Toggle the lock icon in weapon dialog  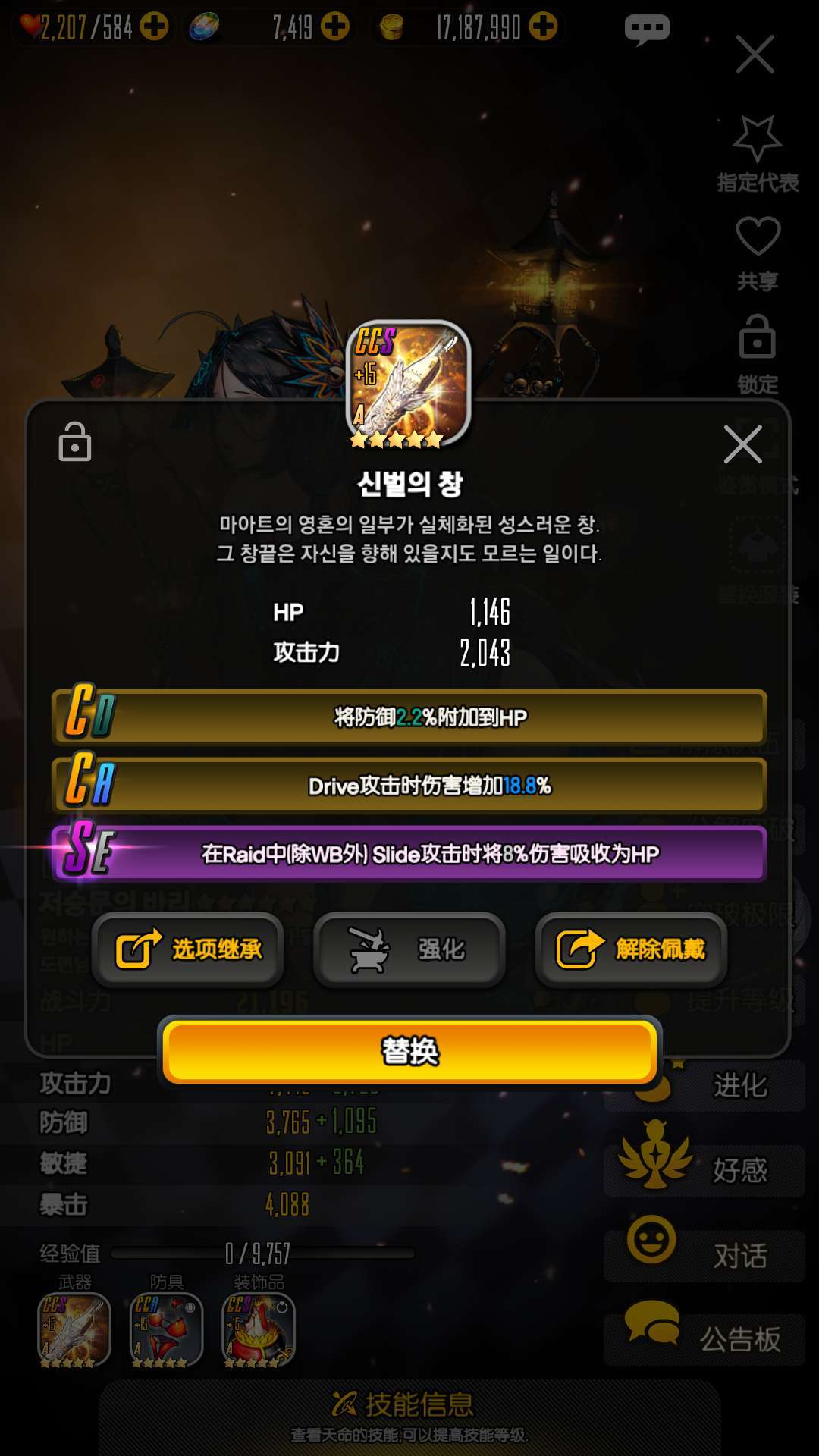click(75, 442)
